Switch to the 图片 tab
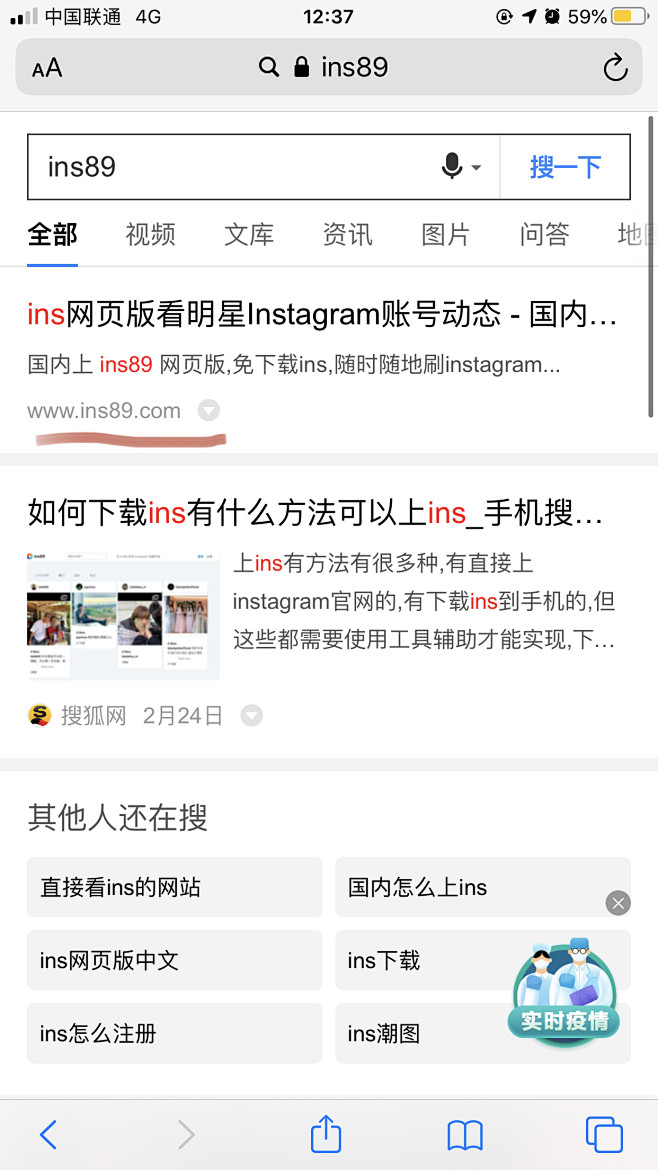This screenshot has width=658, height=1170. (445, 235)
